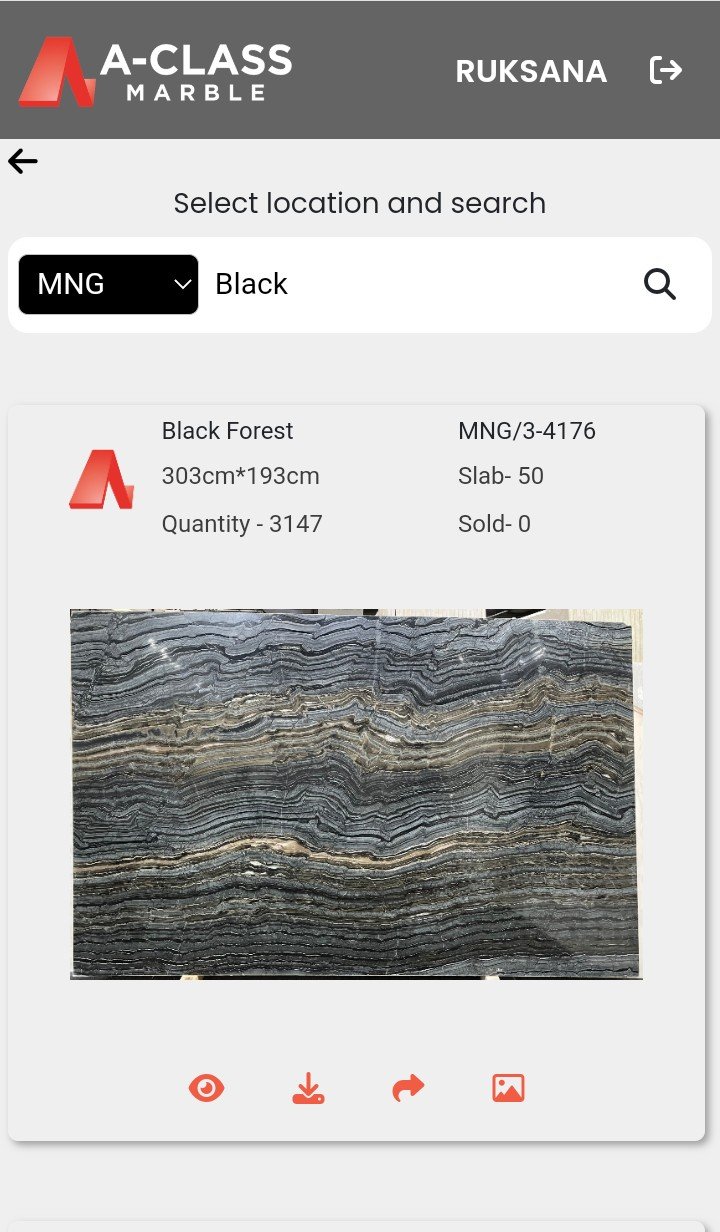Open the MNG location dropdown
This screenshot has width=720, height=1232.
pos(108,284)
